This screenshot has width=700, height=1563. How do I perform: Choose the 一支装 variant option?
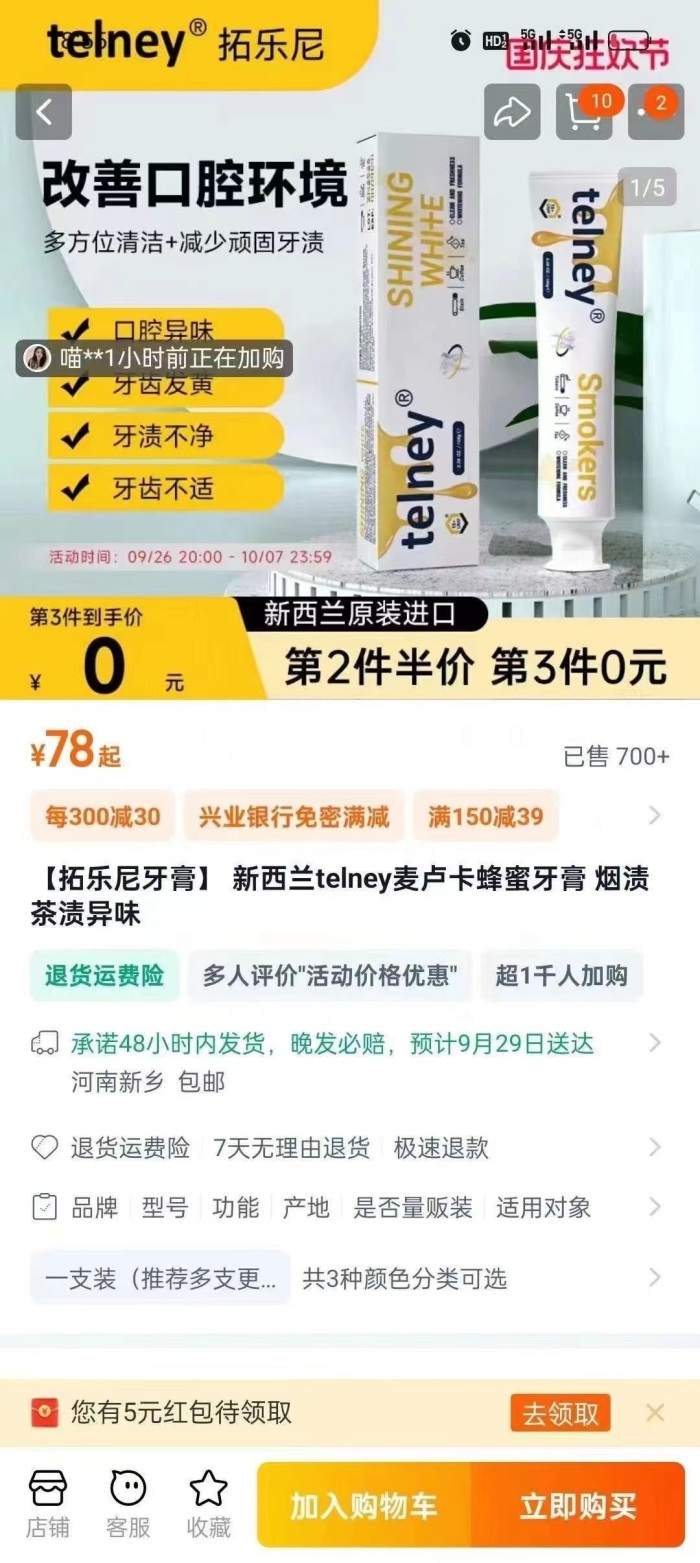click(x=160, y=1278)
